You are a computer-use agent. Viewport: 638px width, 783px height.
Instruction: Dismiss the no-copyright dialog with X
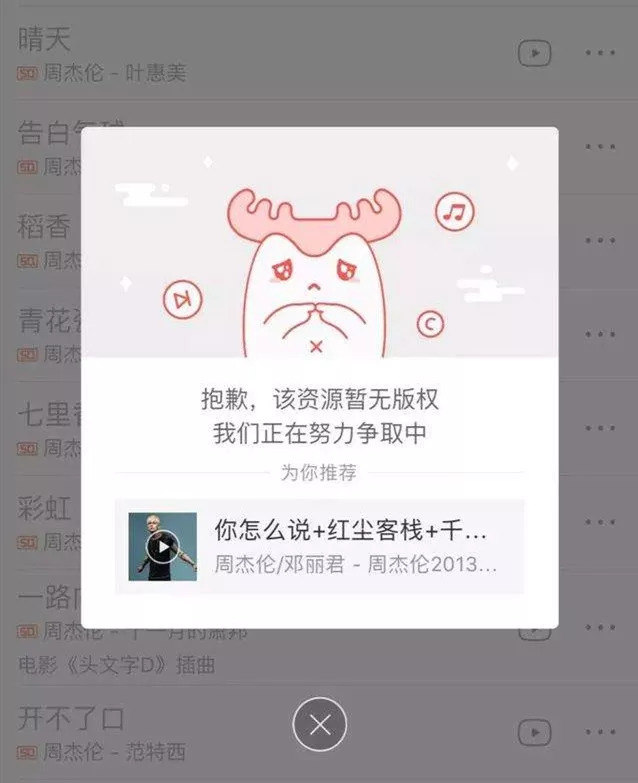coord(319,725)
